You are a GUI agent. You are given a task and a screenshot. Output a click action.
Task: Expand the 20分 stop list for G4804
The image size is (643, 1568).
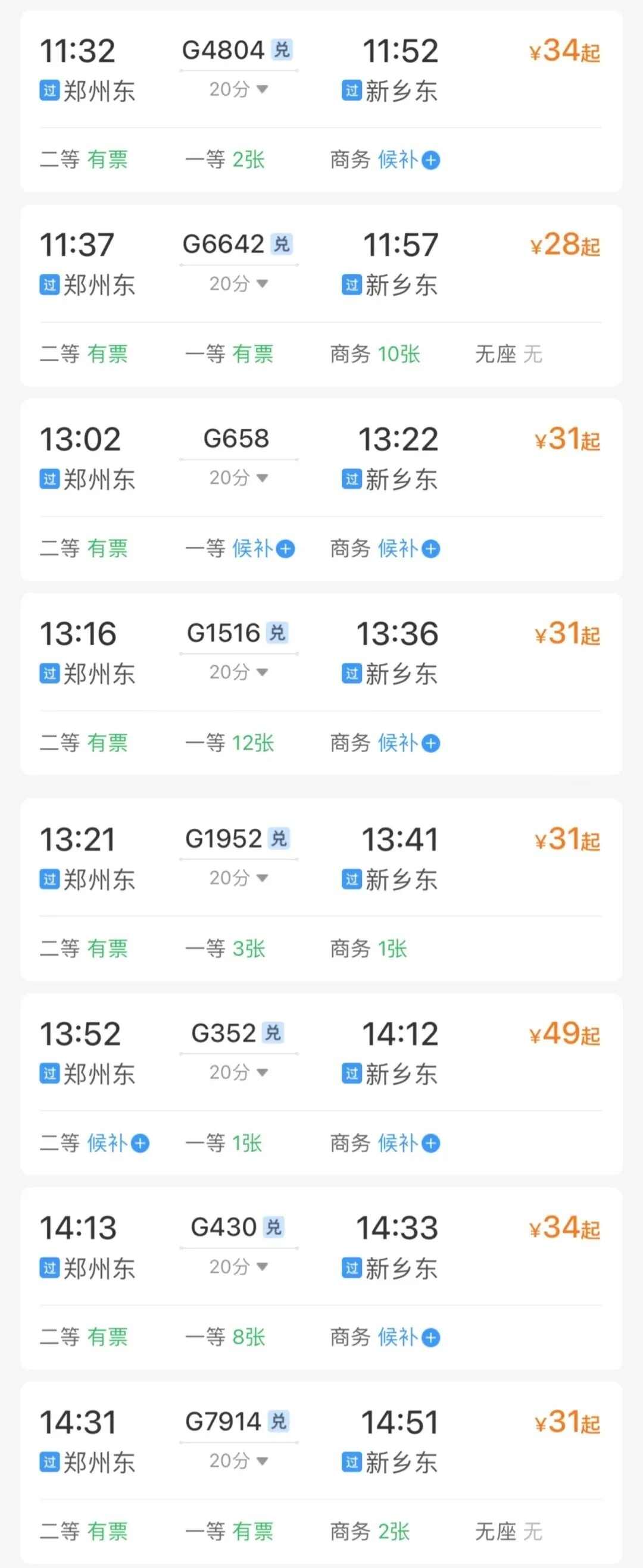[263, 89]
